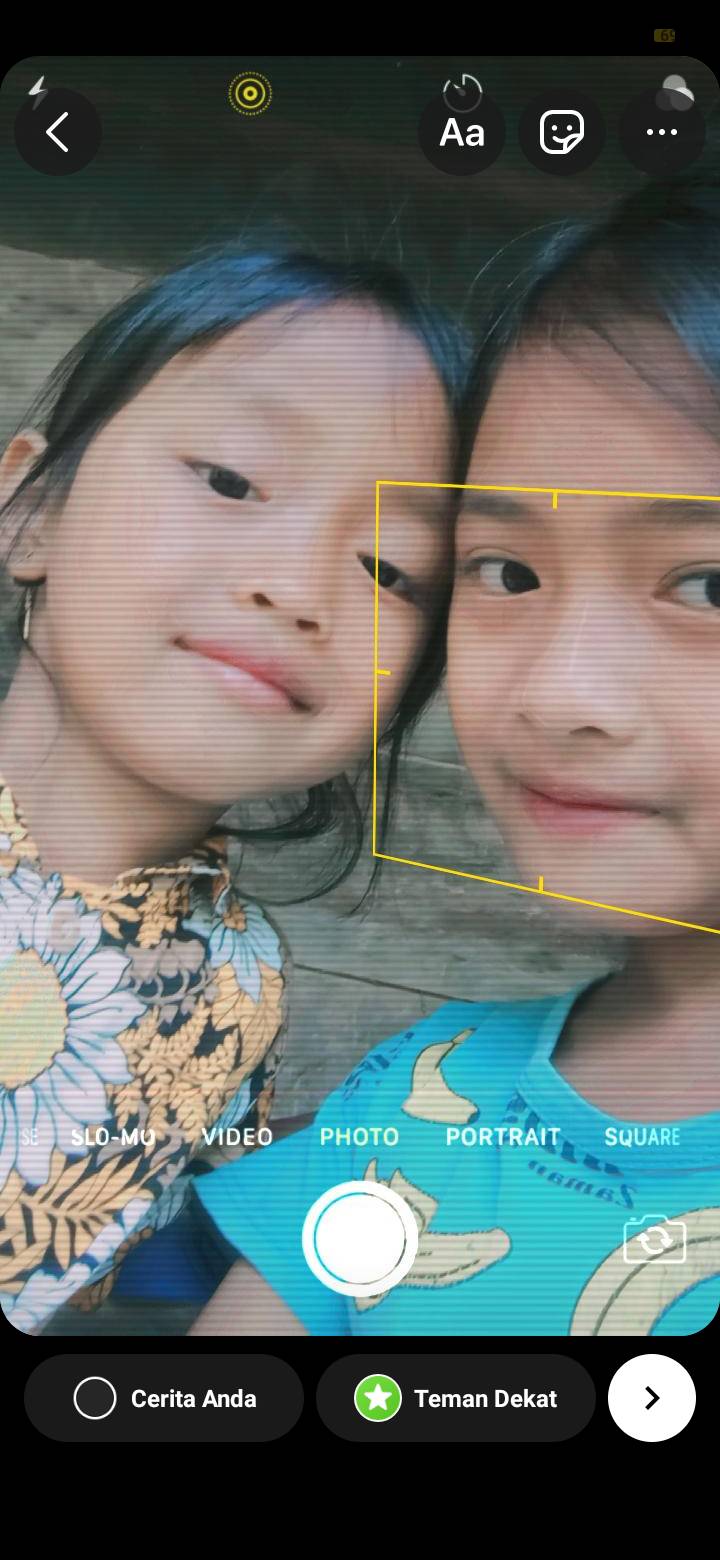Open the sticker picker
The image size is (720, 1560).
point(562,132)
